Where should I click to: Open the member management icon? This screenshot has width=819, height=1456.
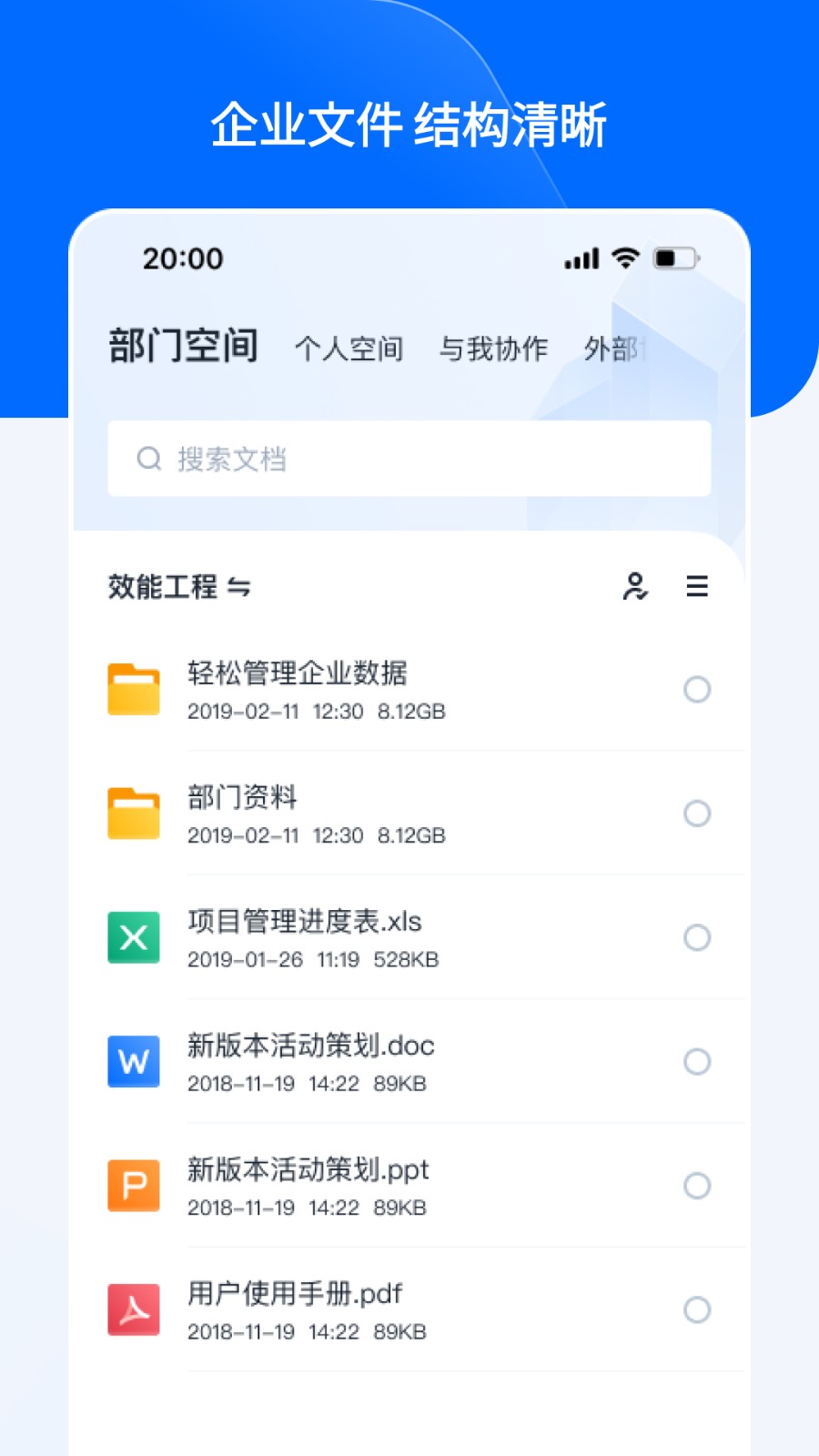tap(636, 587)
